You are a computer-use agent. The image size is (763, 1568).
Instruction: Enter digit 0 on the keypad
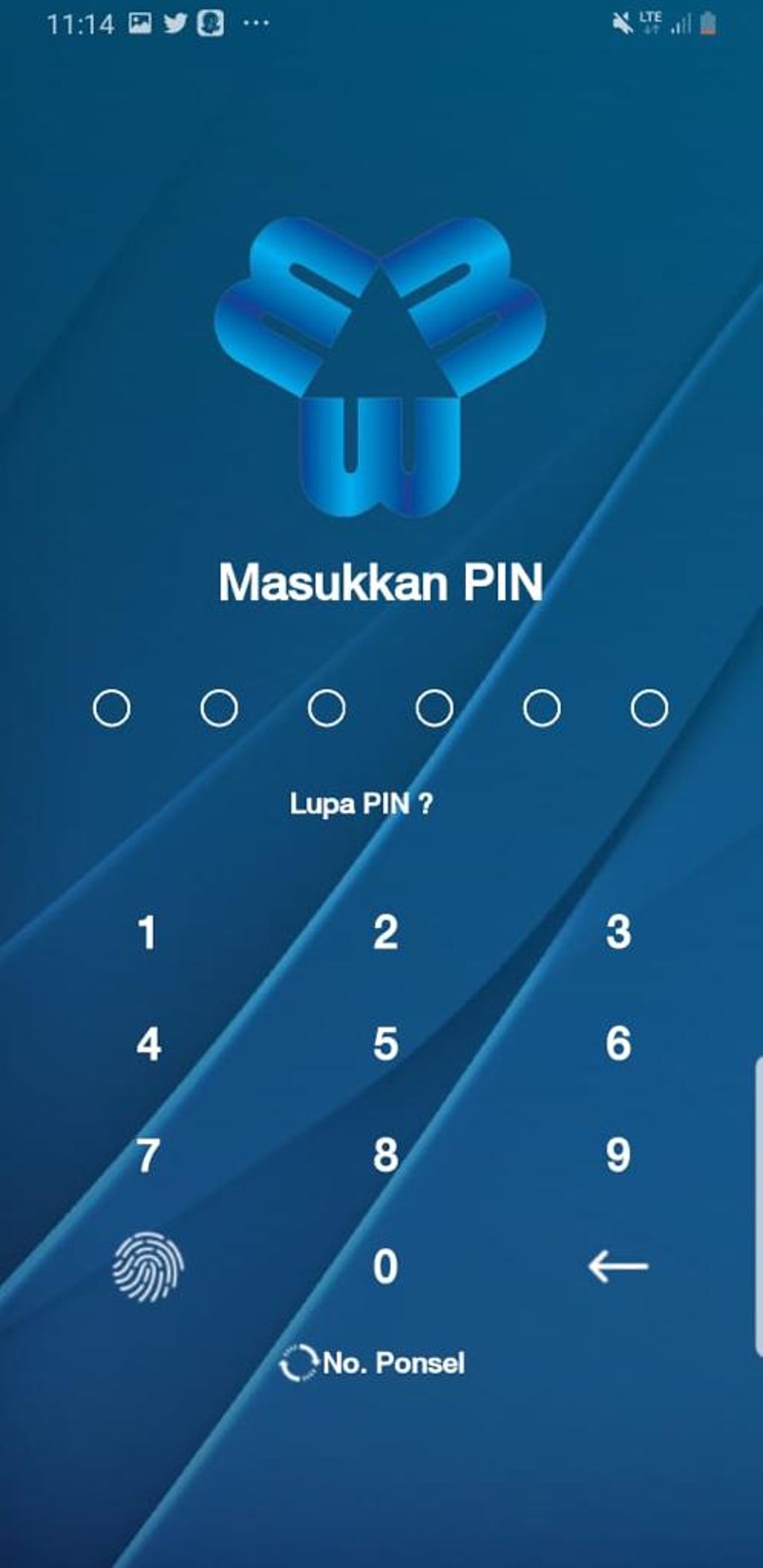tap(385, 1267)
